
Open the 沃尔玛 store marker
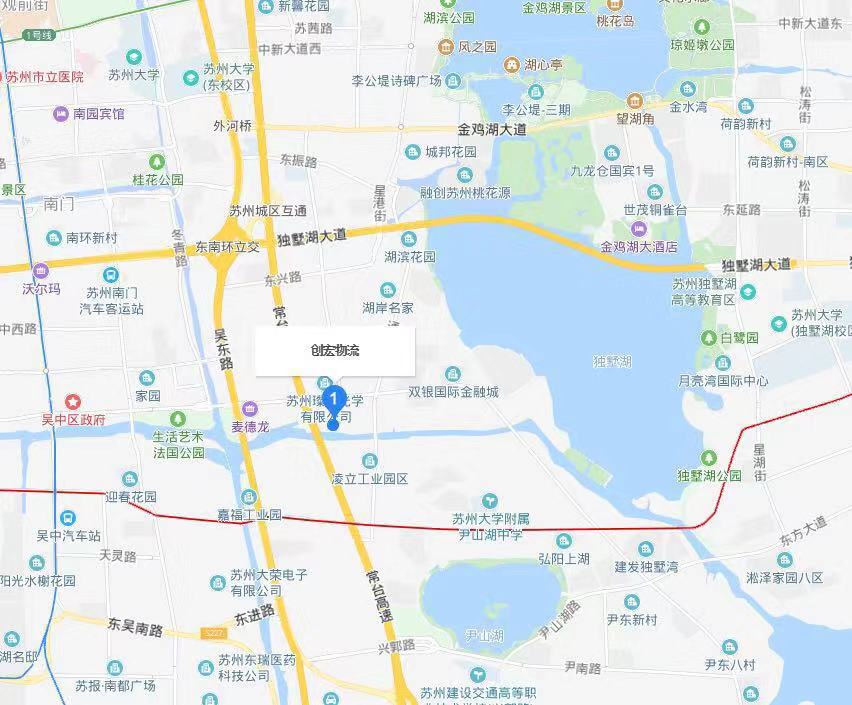coord(41,270)
